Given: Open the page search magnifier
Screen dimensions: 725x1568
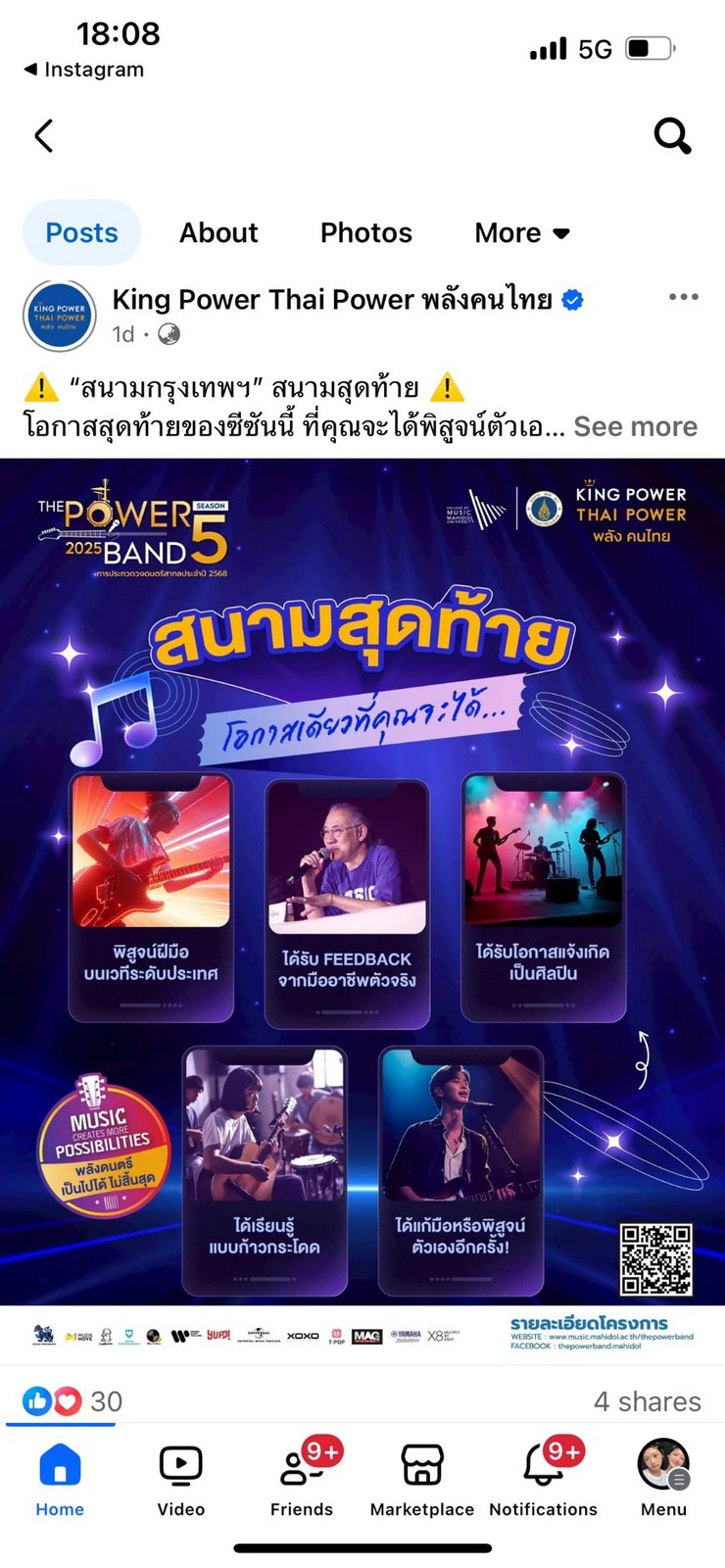Looking at the screenshot, I should [x=672, y=135].
